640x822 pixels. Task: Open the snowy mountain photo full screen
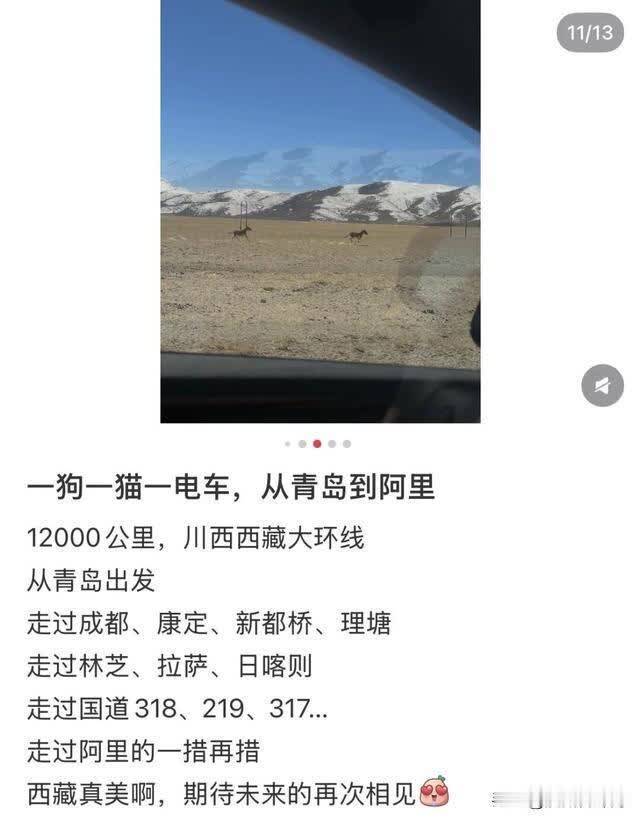point(320,211)
